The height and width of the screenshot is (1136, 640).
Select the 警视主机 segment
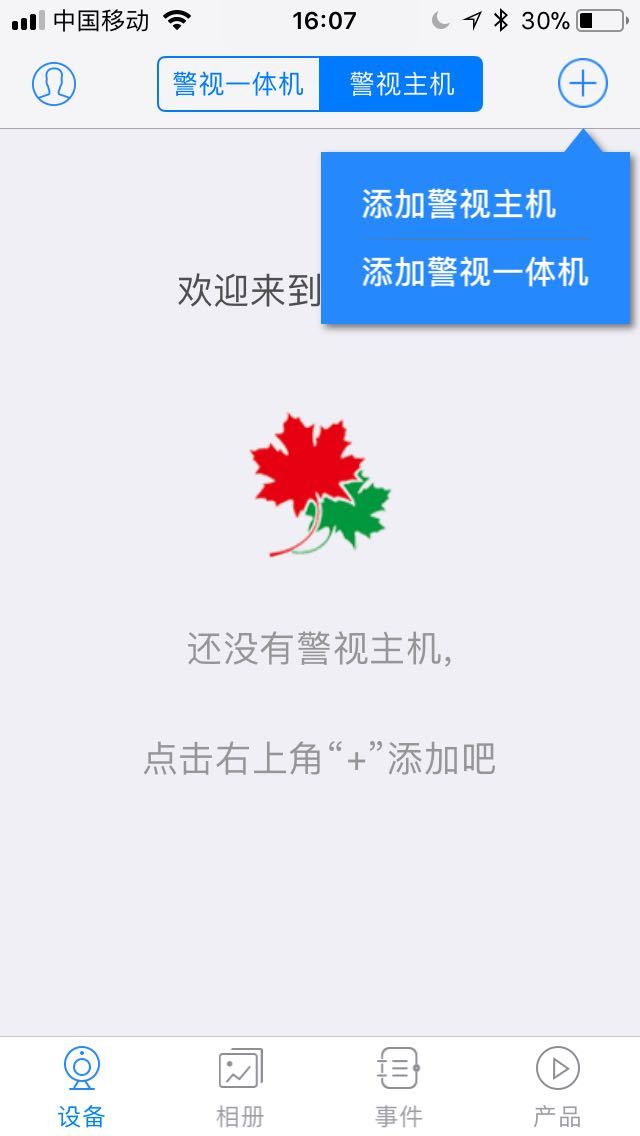[401, 84]
